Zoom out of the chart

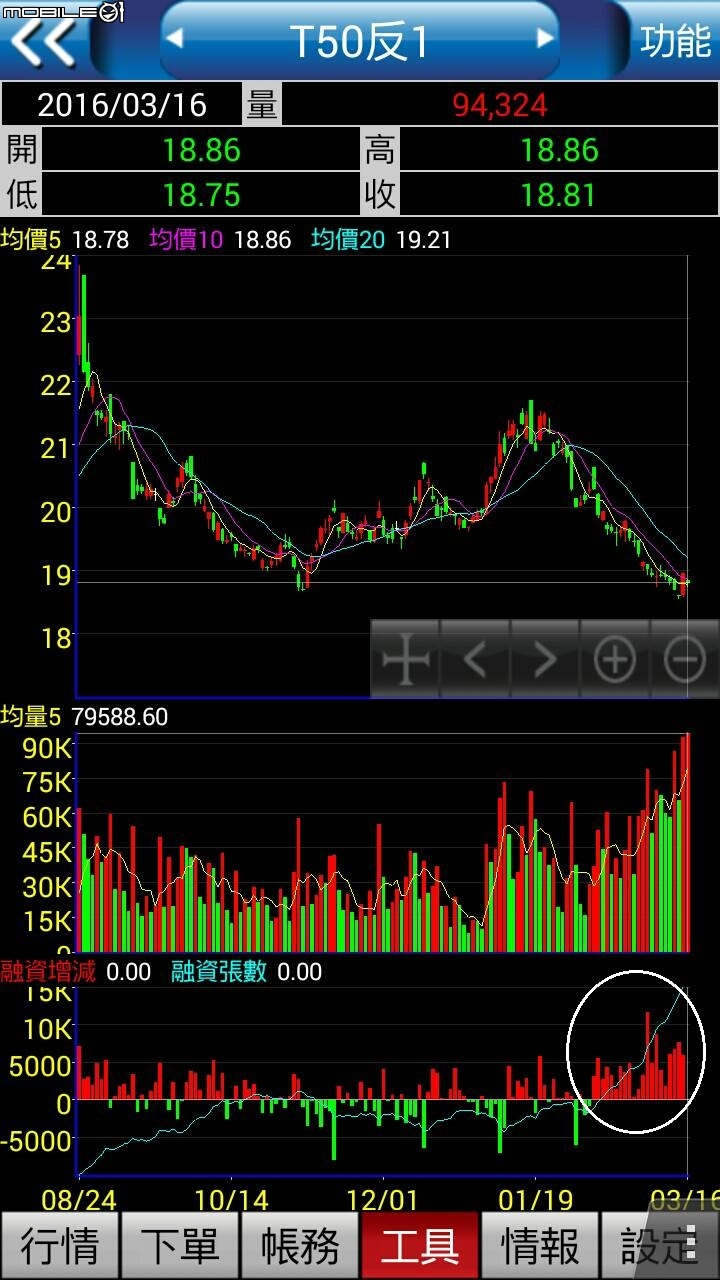(685, 660)
